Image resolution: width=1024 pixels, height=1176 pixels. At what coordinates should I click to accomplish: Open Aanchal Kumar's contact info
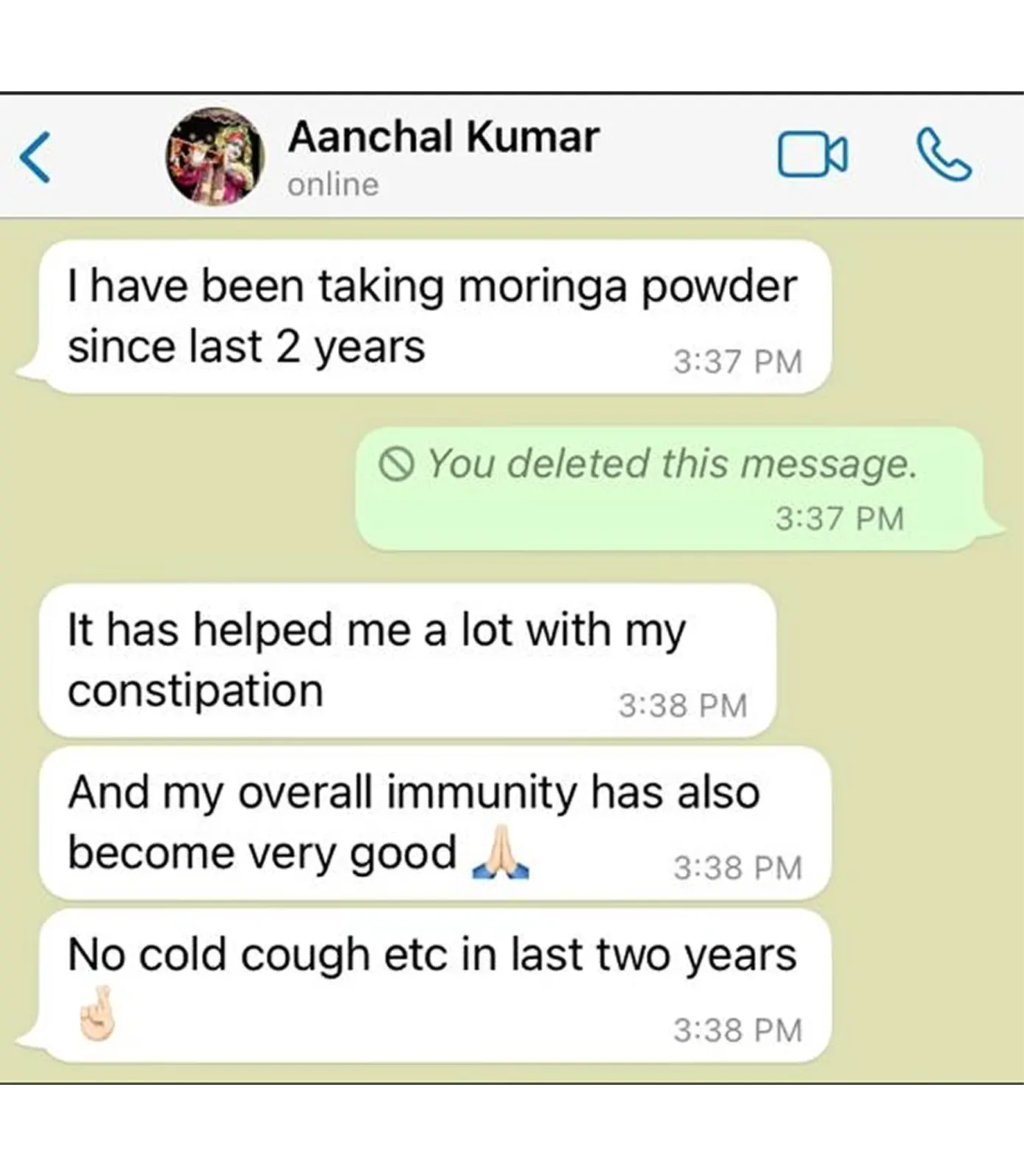click(443, 138)
